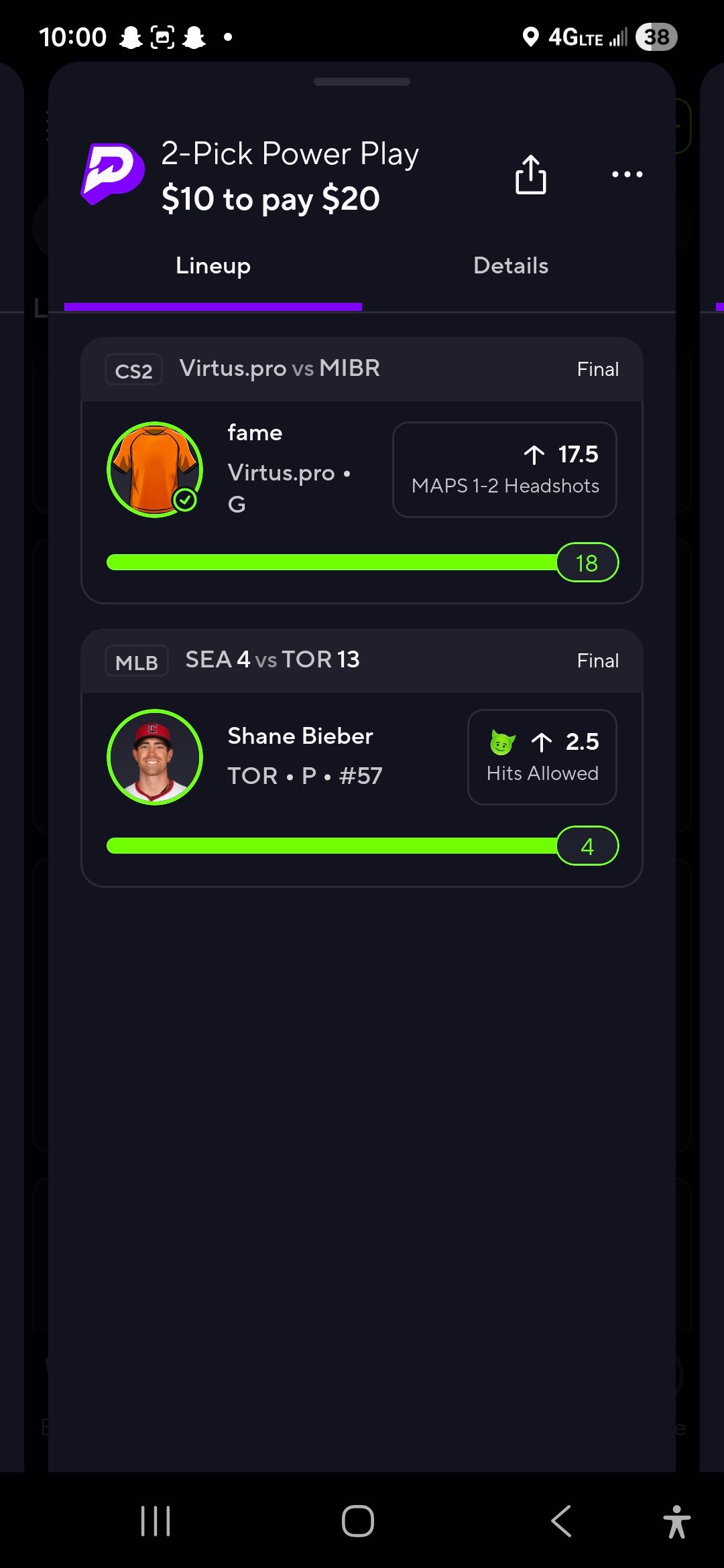Switch to the Details tab
This screenshot has width=724, height=1568.
[x=511, y=266]
